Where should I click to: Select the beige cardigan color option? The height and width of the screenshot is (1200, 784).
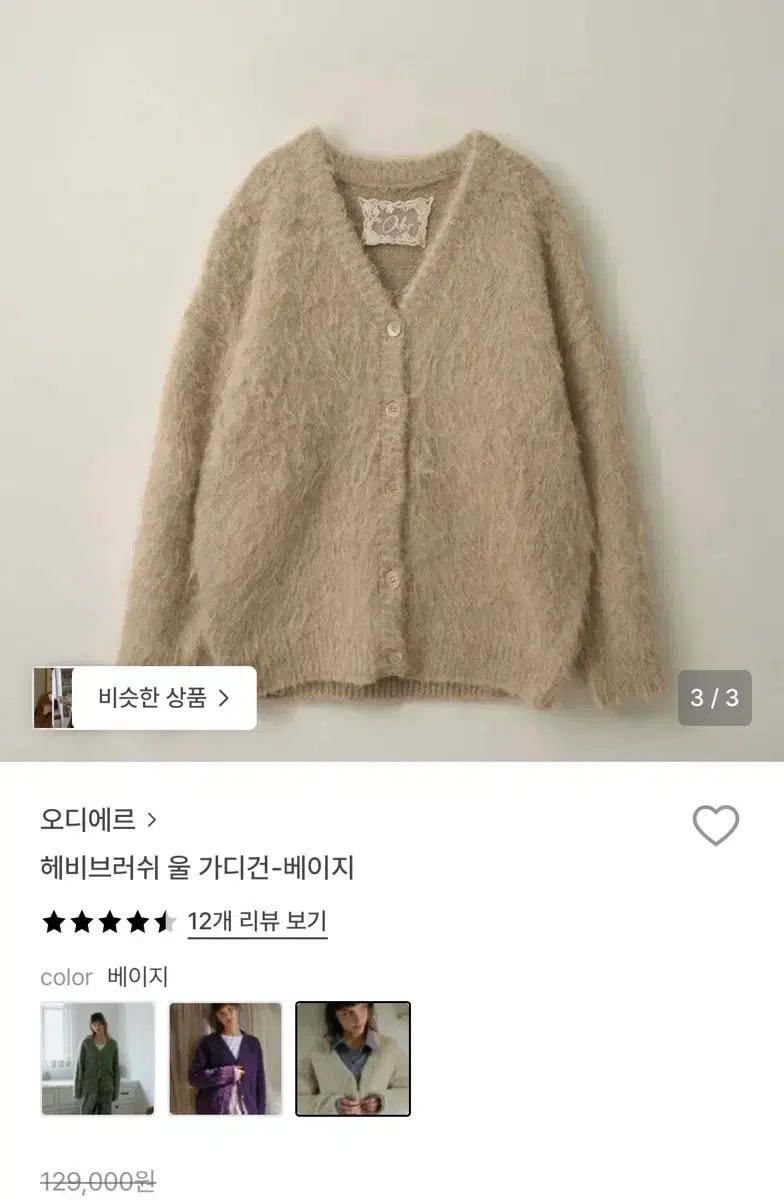click(353, 1058)
